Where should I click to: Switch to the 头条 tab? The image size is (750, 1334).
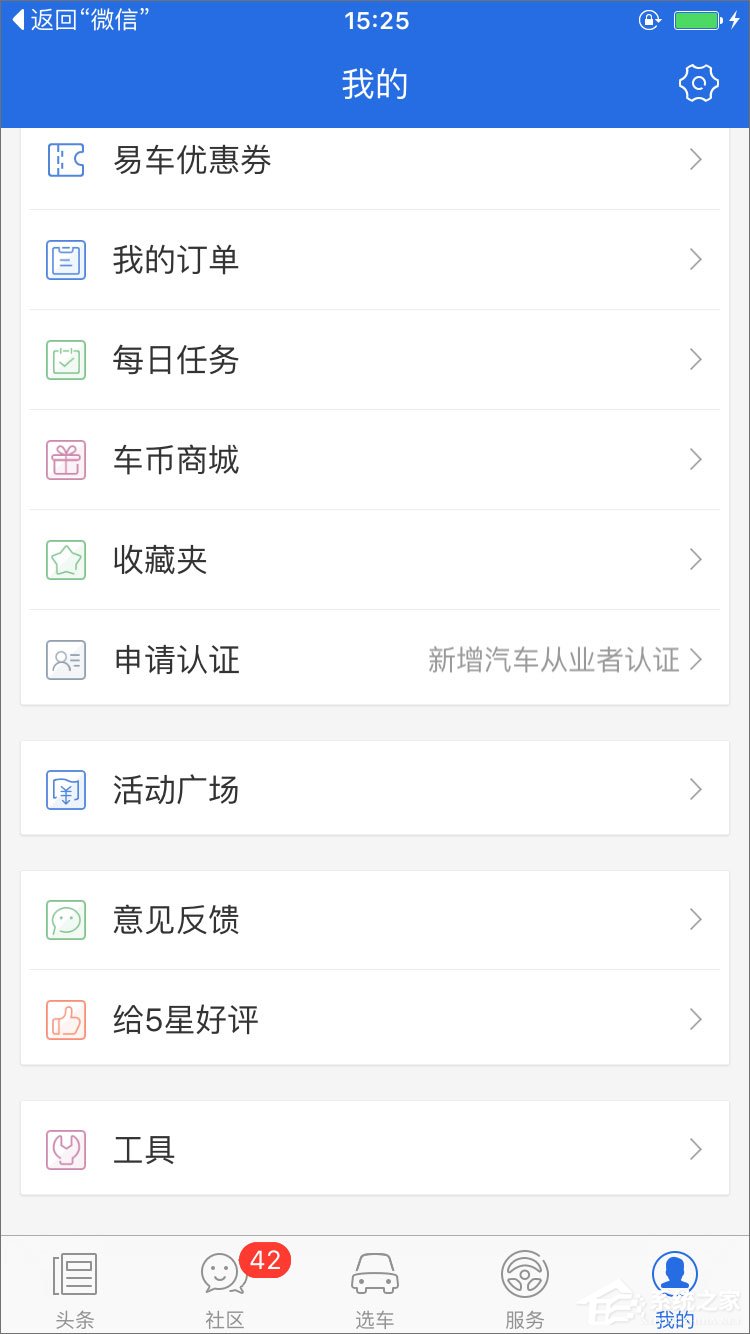click(75, 1288)
